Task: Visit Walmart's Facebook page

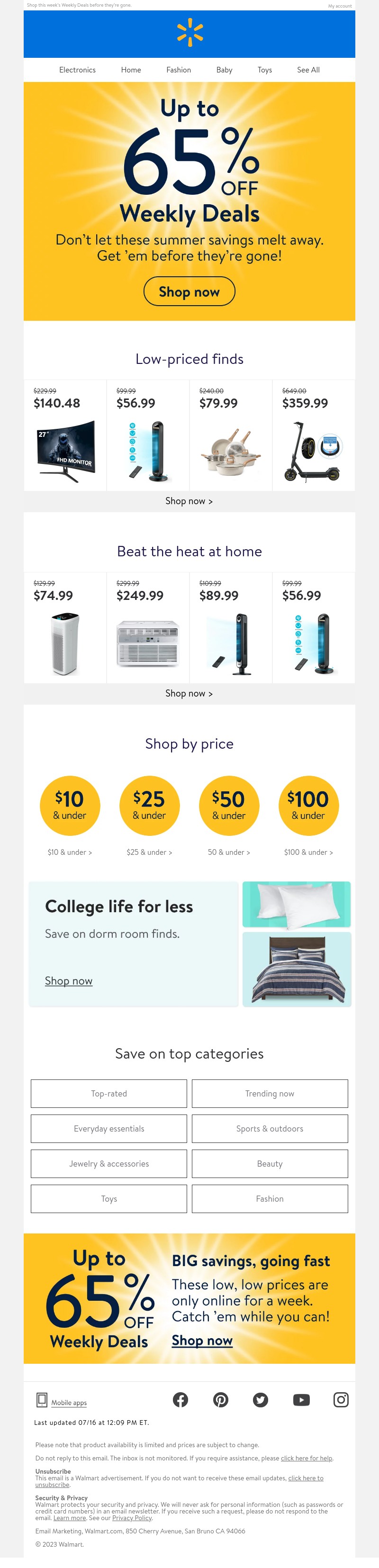Action: click(x=180, y=1400)
